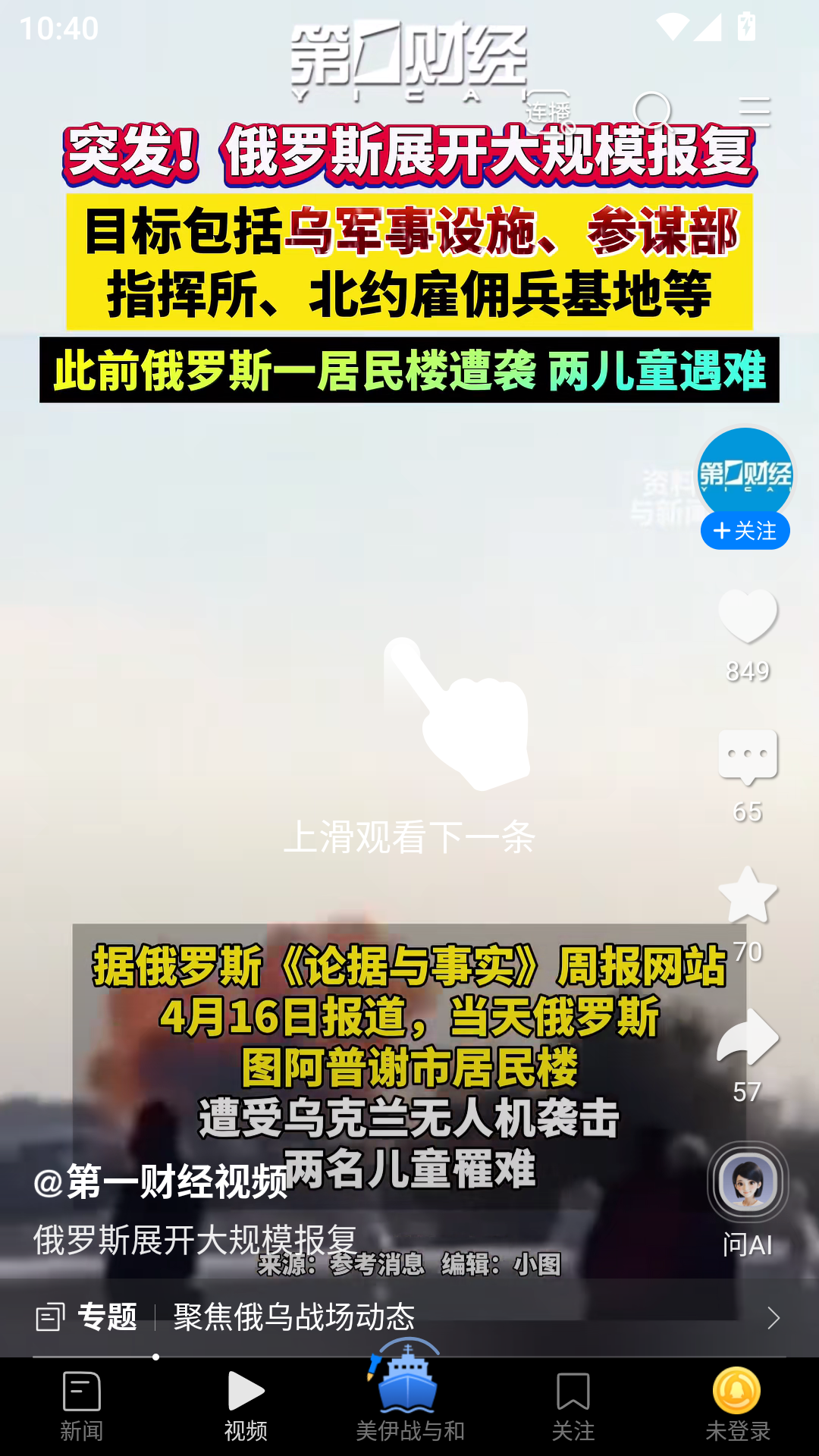
Task: Switch to the 新闻 tab
Action: [82, 1406]
